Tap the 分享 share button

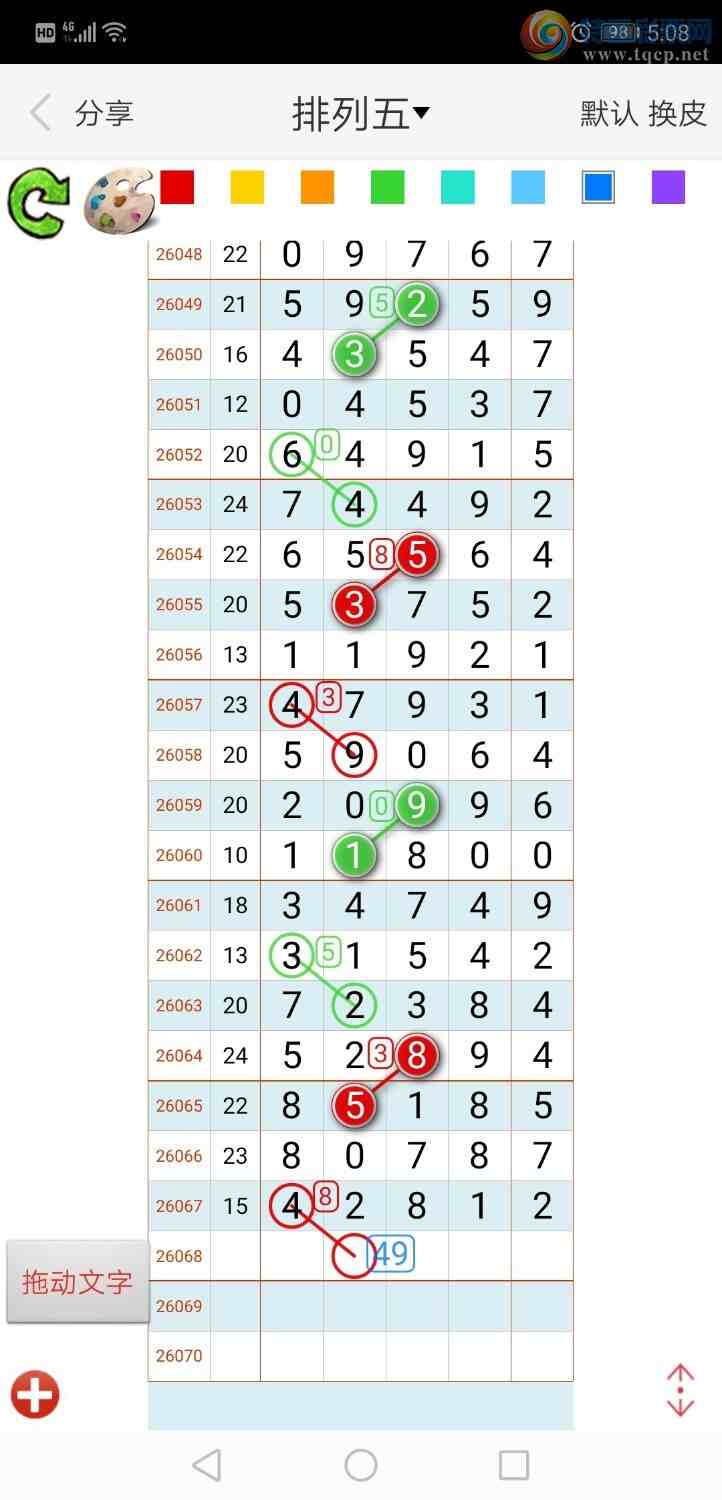pos(104,113)
